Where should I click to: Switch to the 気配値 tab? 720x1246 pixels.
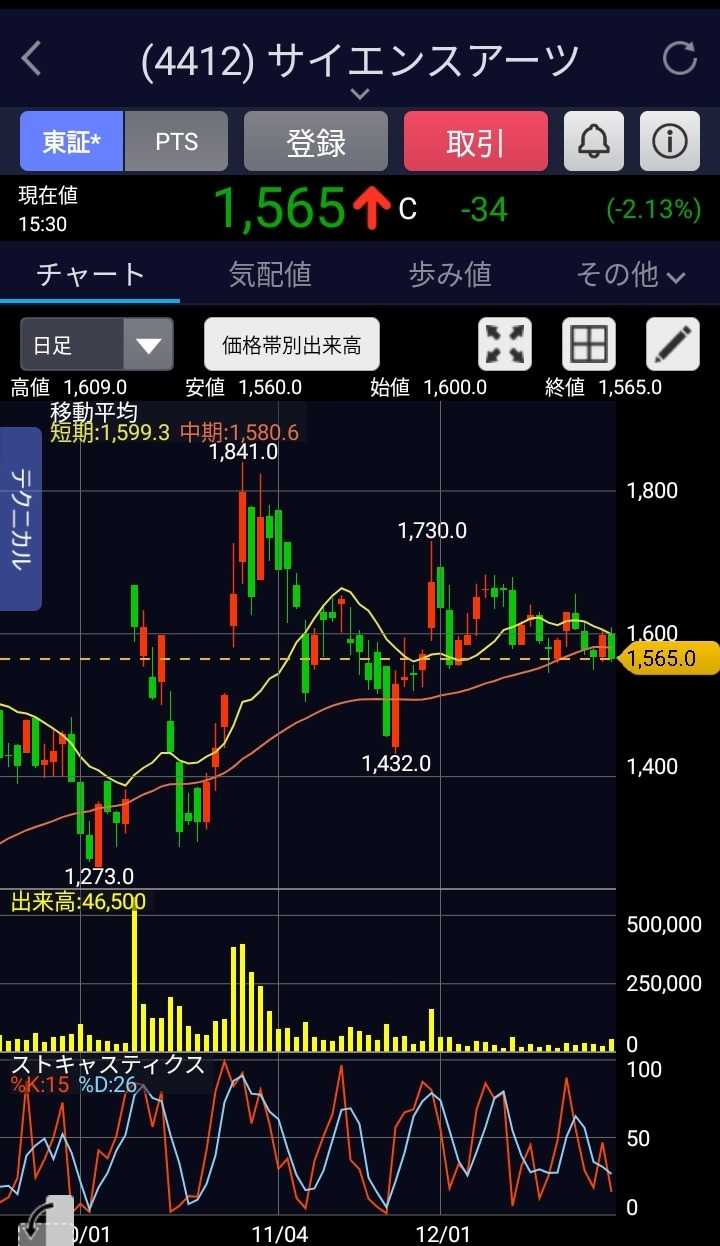270,274
